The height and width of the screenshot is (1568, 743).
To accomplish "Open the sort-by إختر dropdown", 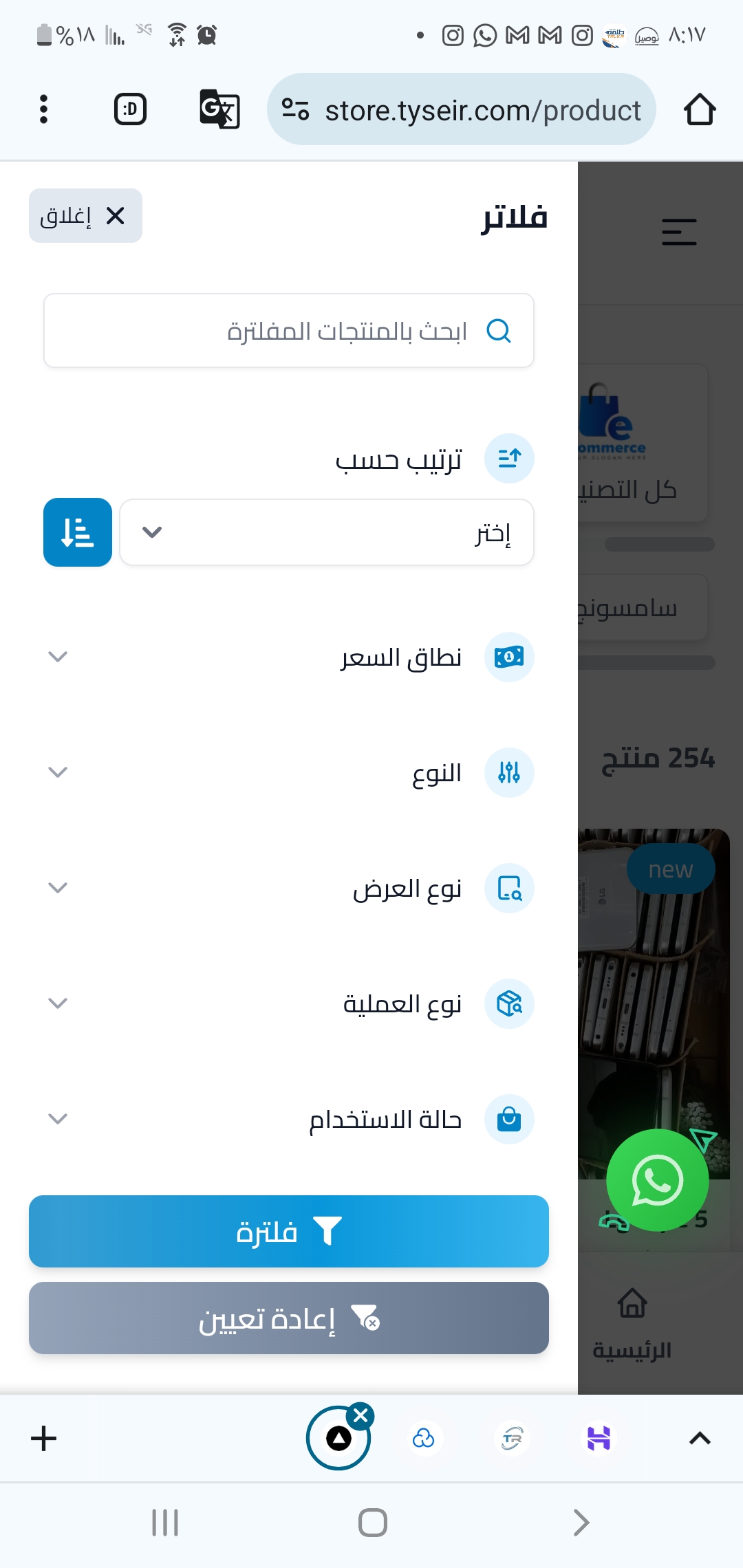I will tap(327, 532).
